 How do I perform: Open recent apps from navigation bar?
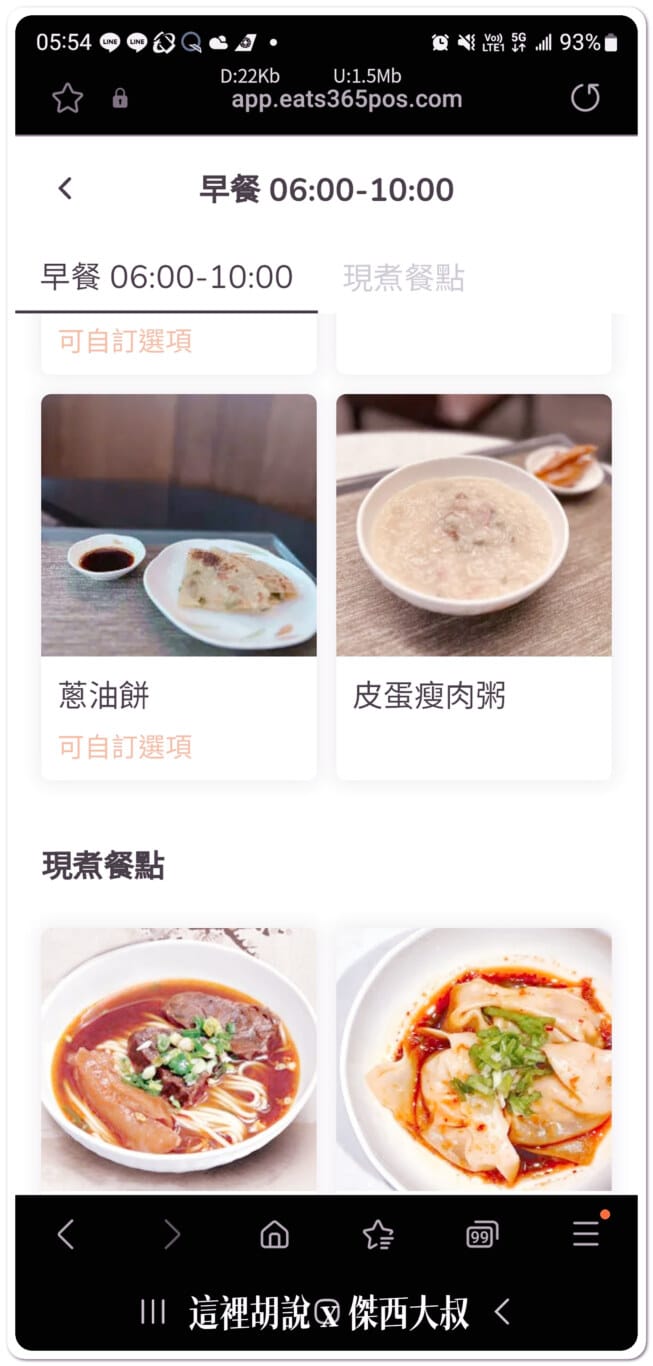[152, 1312]
